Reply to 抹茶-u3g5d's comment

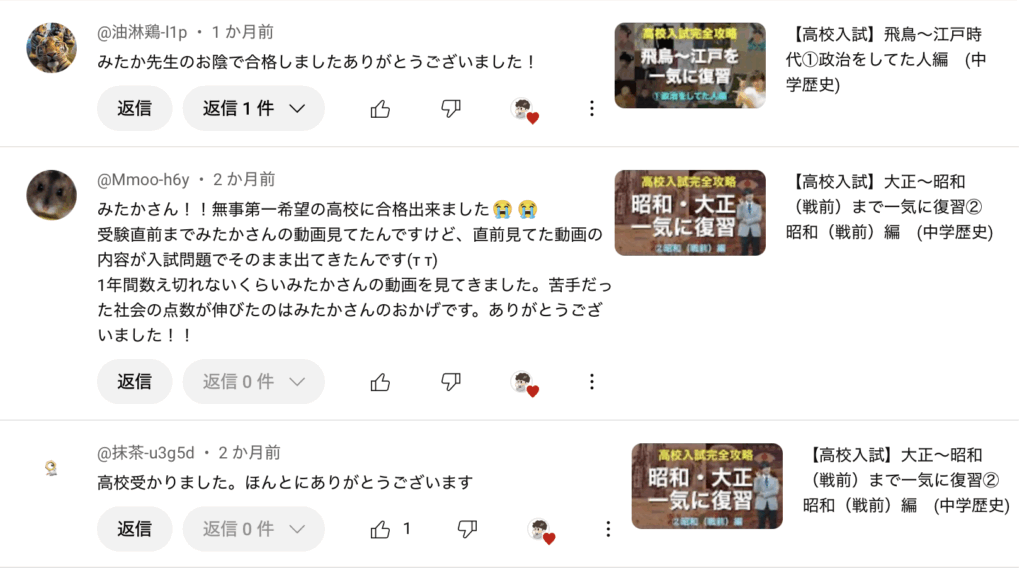coord(134,528)
